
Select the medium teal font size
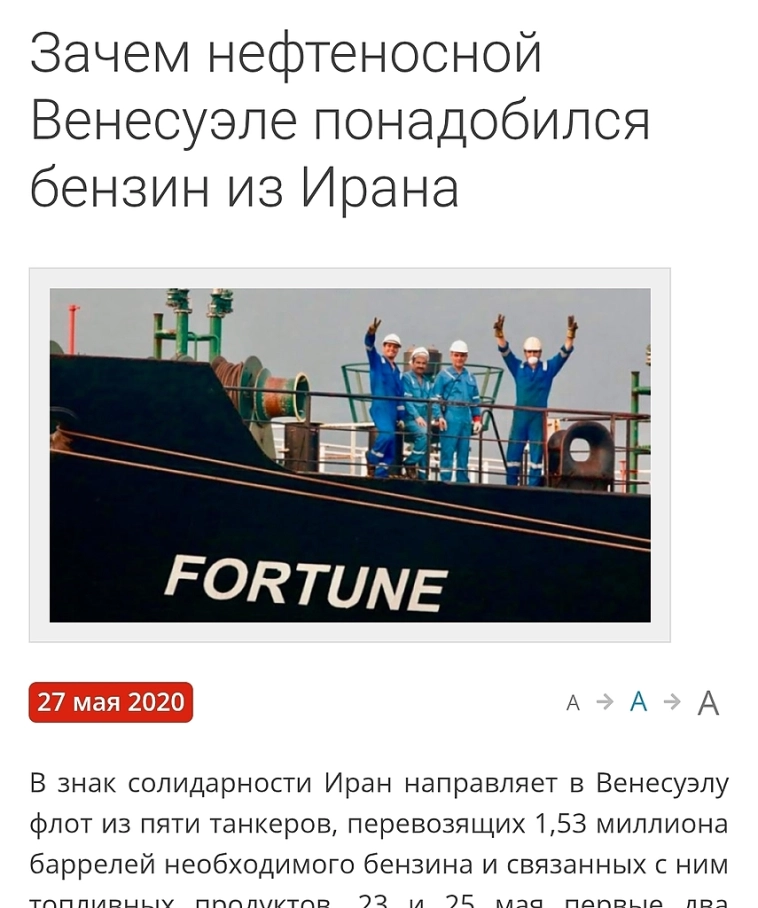click(638, 702)
